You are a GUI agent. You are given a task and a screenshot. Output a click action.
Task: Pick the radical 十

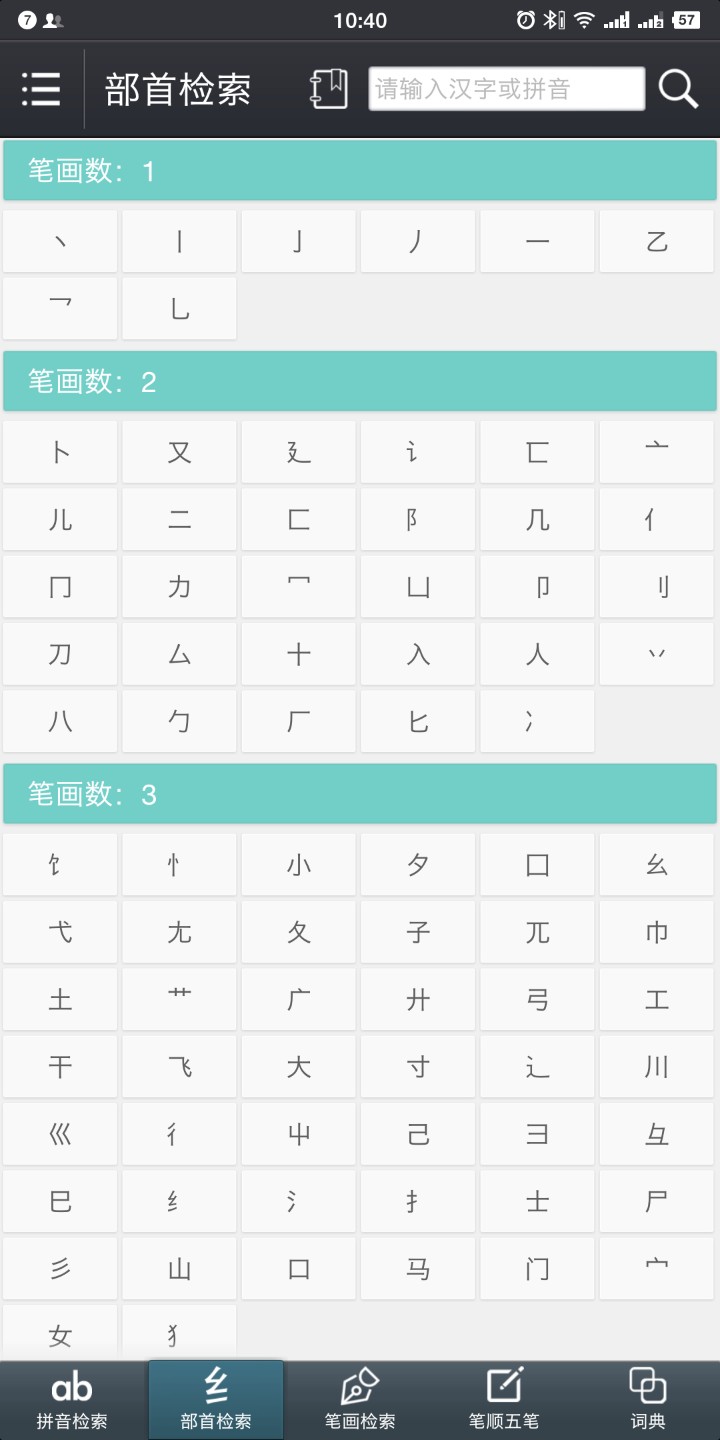pos(298,654)
